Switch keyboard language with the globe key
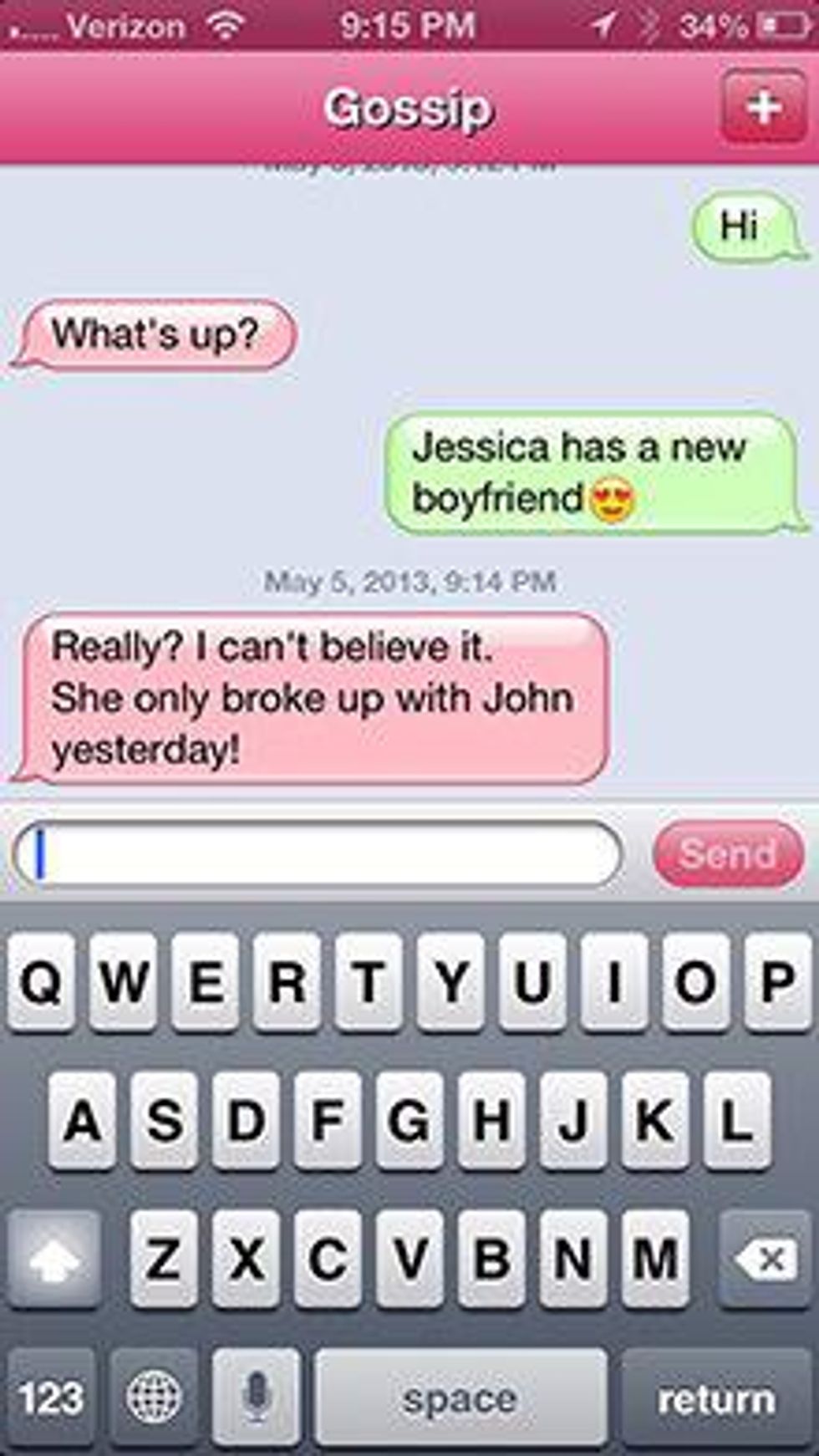Viewport: 819px width, 1456px height. (x=155, y=1397)
